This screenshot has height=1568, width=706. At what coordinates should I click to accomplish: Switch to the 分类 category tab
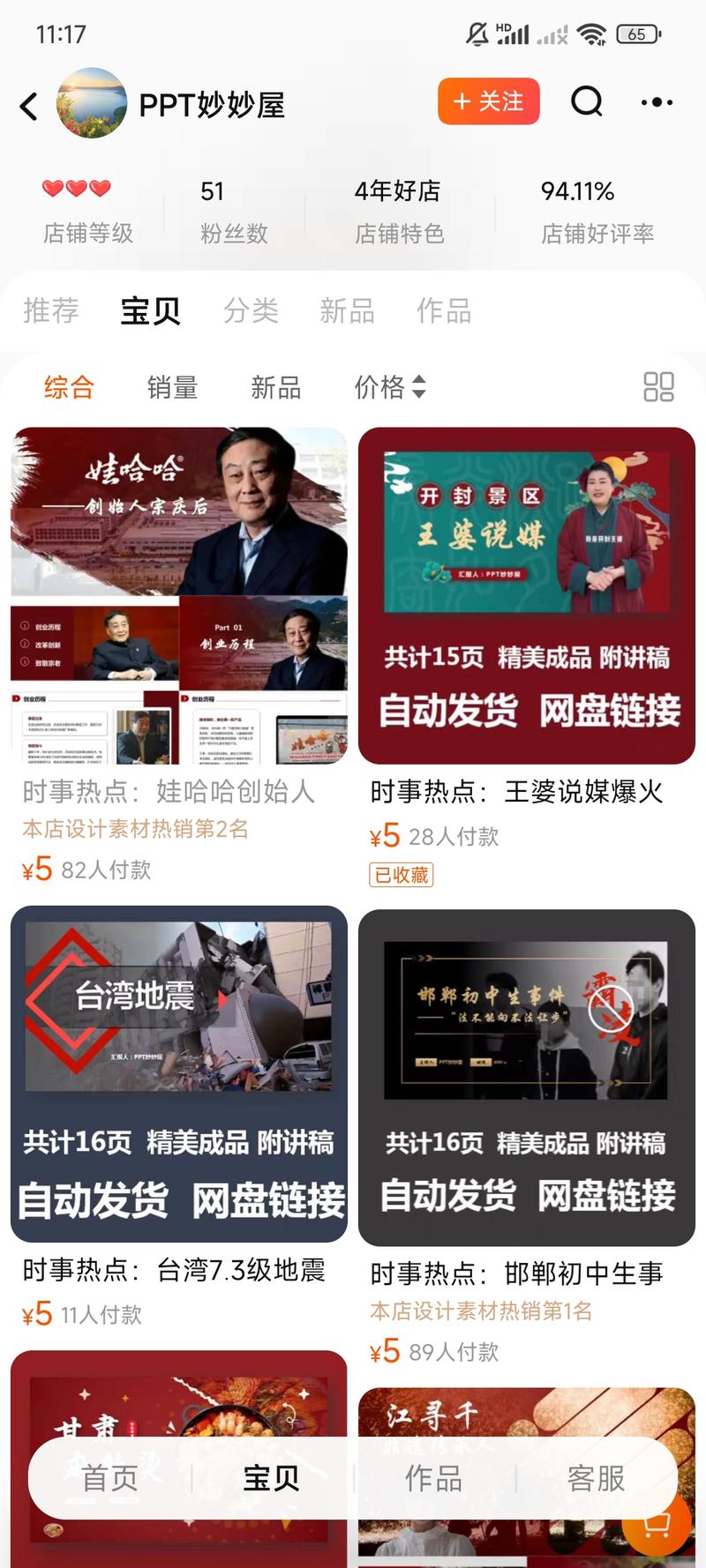tap(252, 310)
